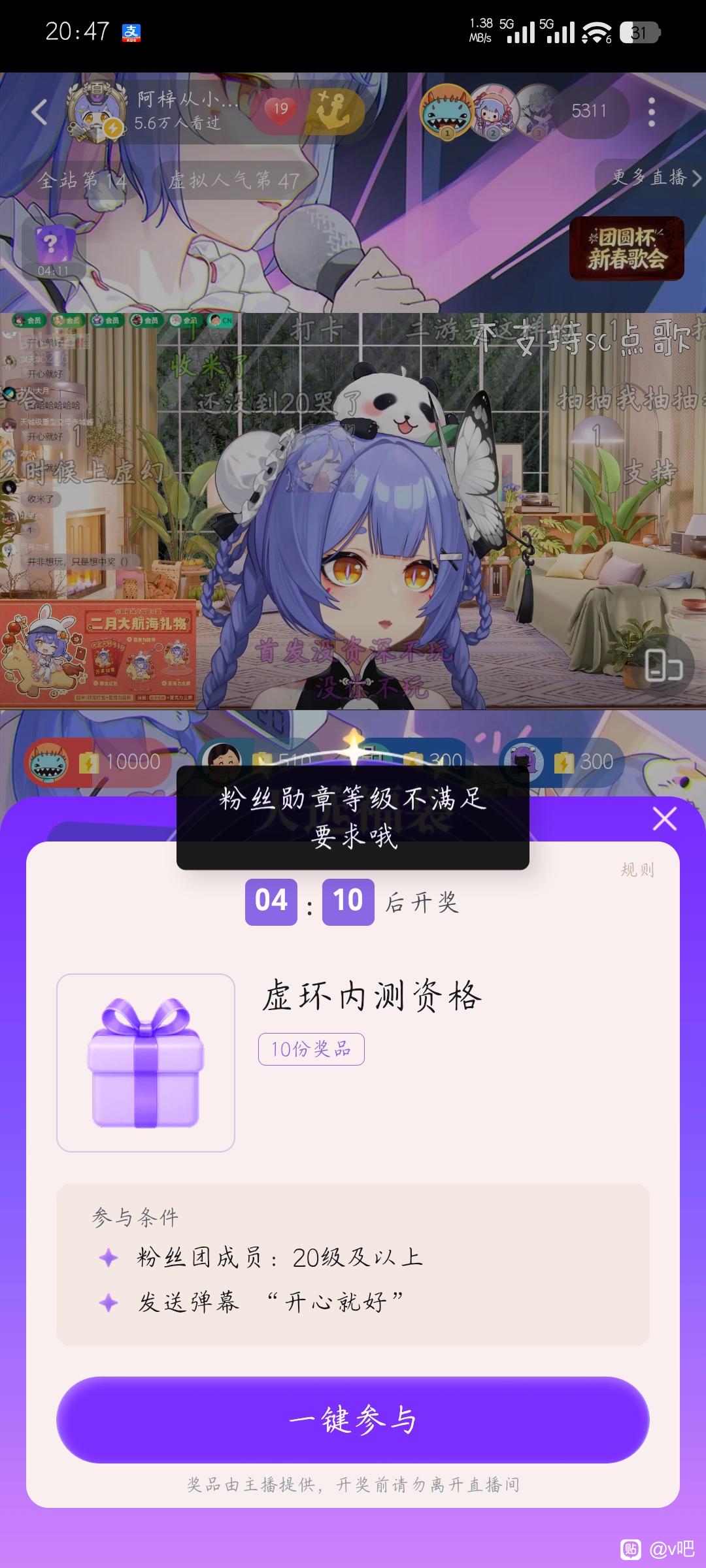Screen dimensions: 706x1568
Task: Tap the 一键参与 button
Action: tap(352, 1420)
